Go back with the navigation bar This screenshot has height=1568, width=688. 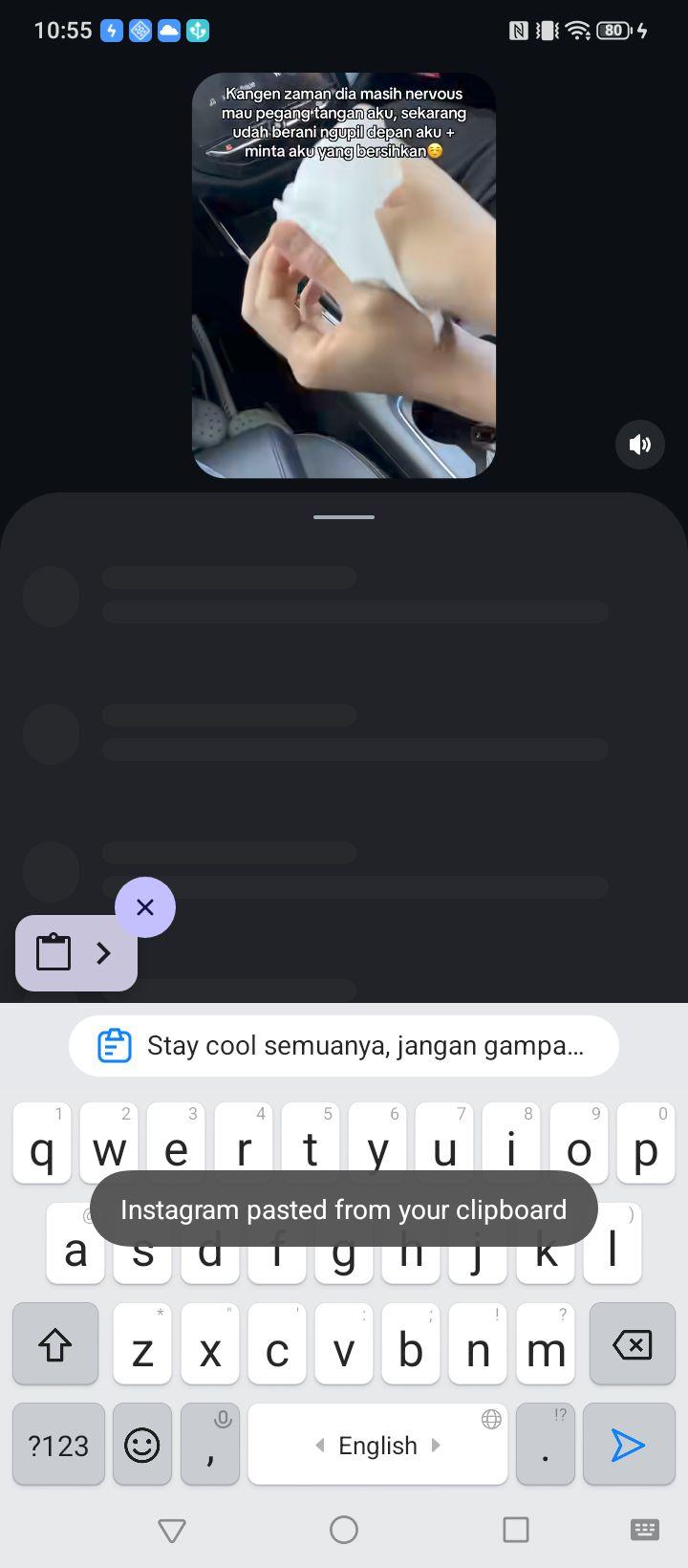(172, 1531)
